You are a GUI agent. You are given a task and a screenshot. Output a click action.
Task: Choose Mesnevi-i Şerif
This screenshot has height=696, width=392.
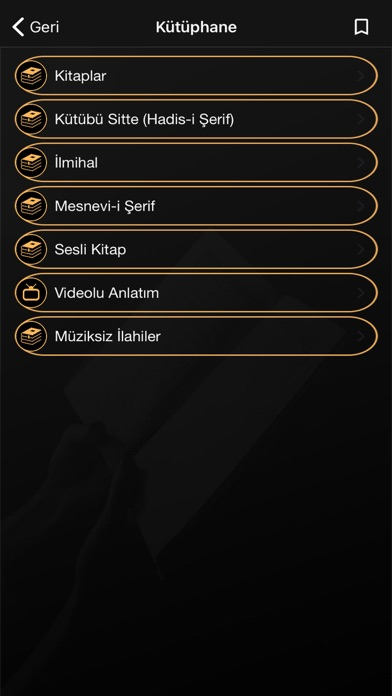(x=196, y=206)
